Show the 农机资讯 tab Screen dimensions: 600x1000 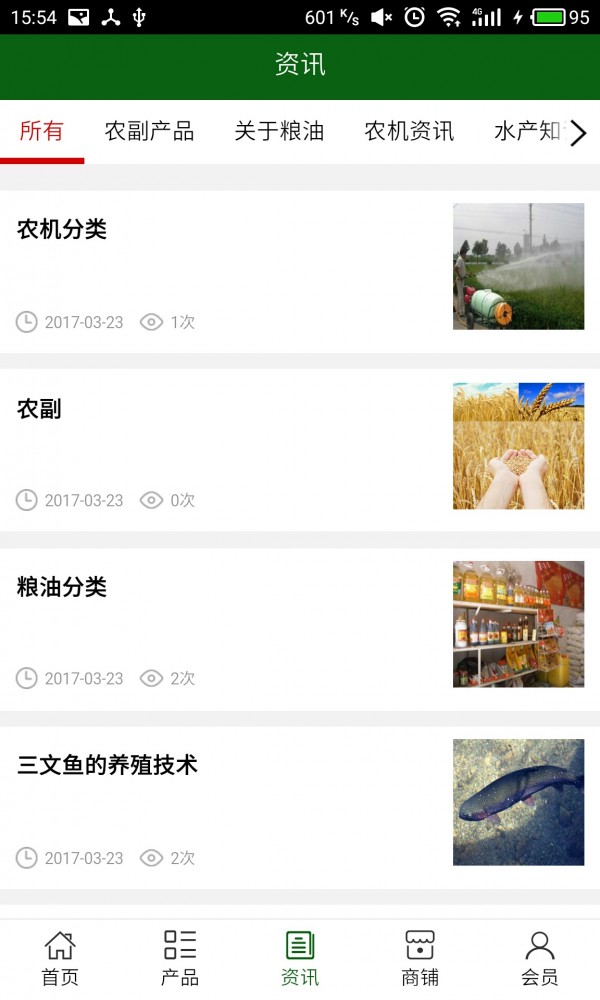tap(409, 131)
